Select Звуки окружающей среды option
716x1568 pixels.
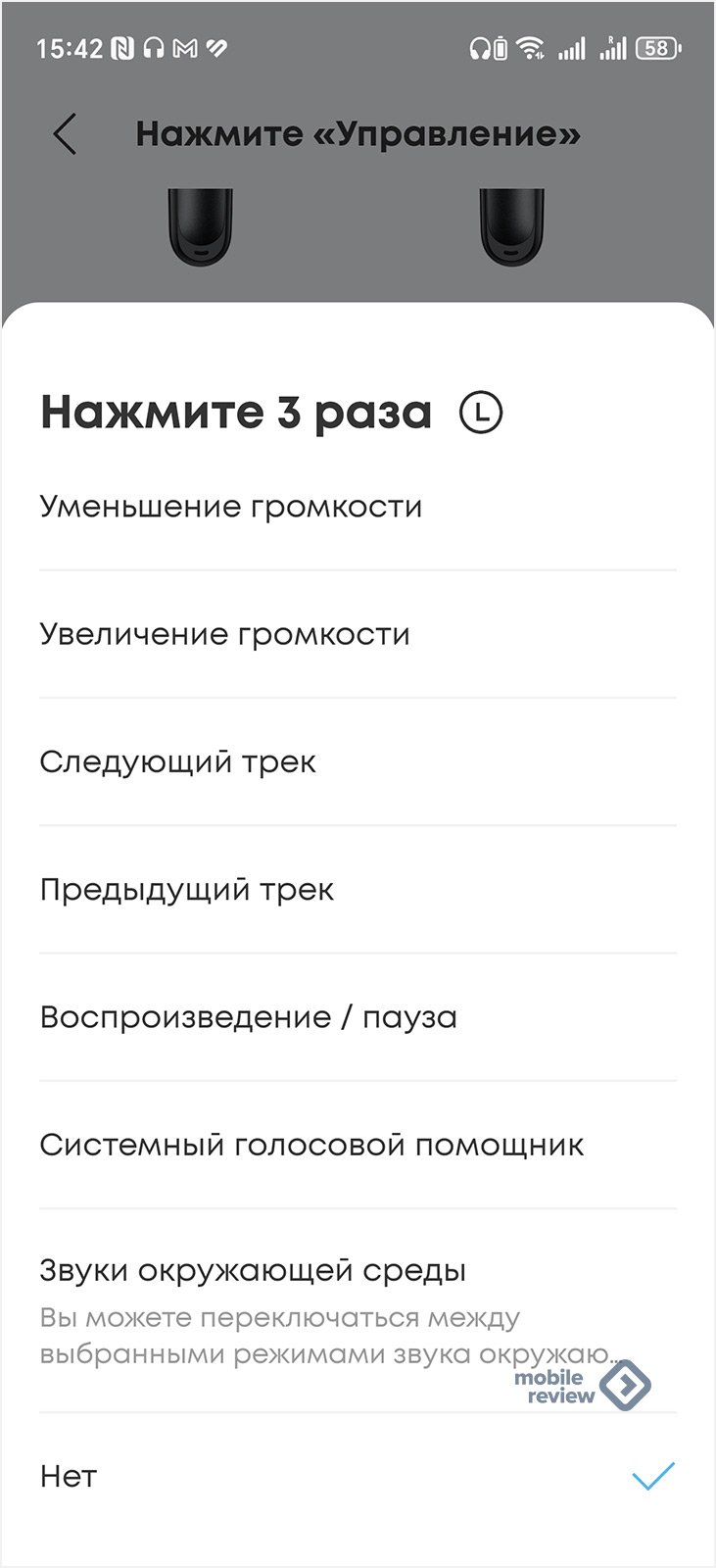click(x=253, y=1271)
